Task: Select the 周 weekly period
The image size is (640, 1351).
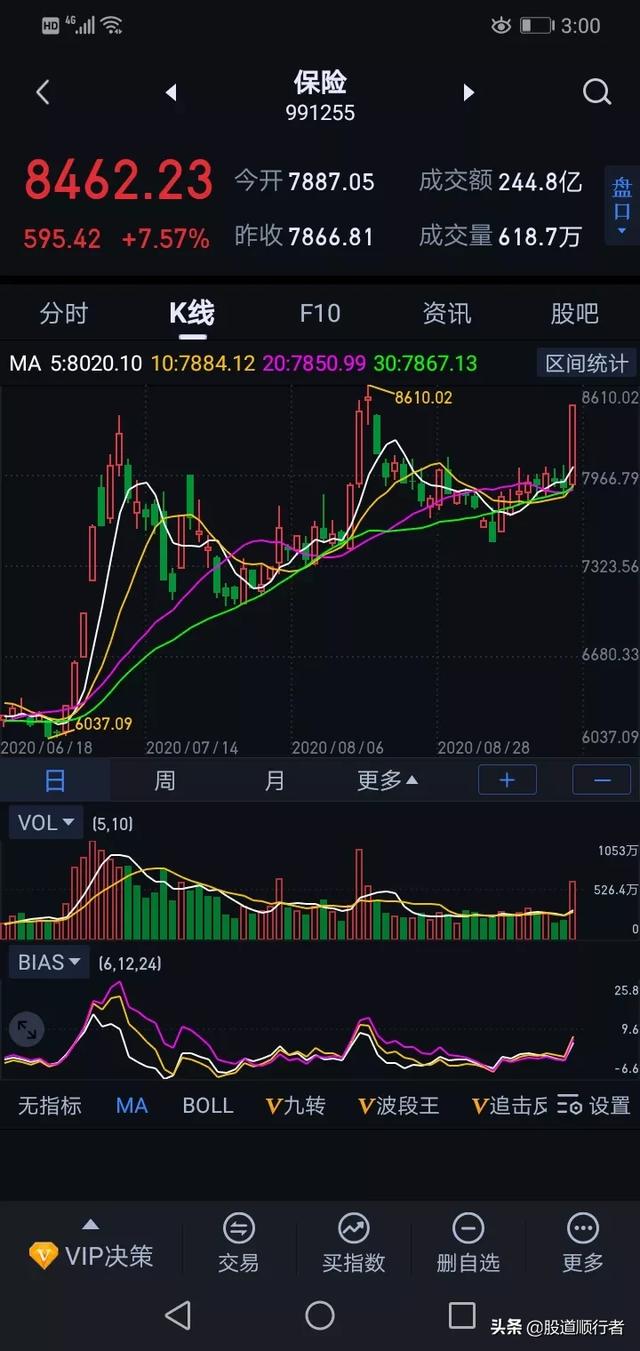Action: (x=164, y=781)
